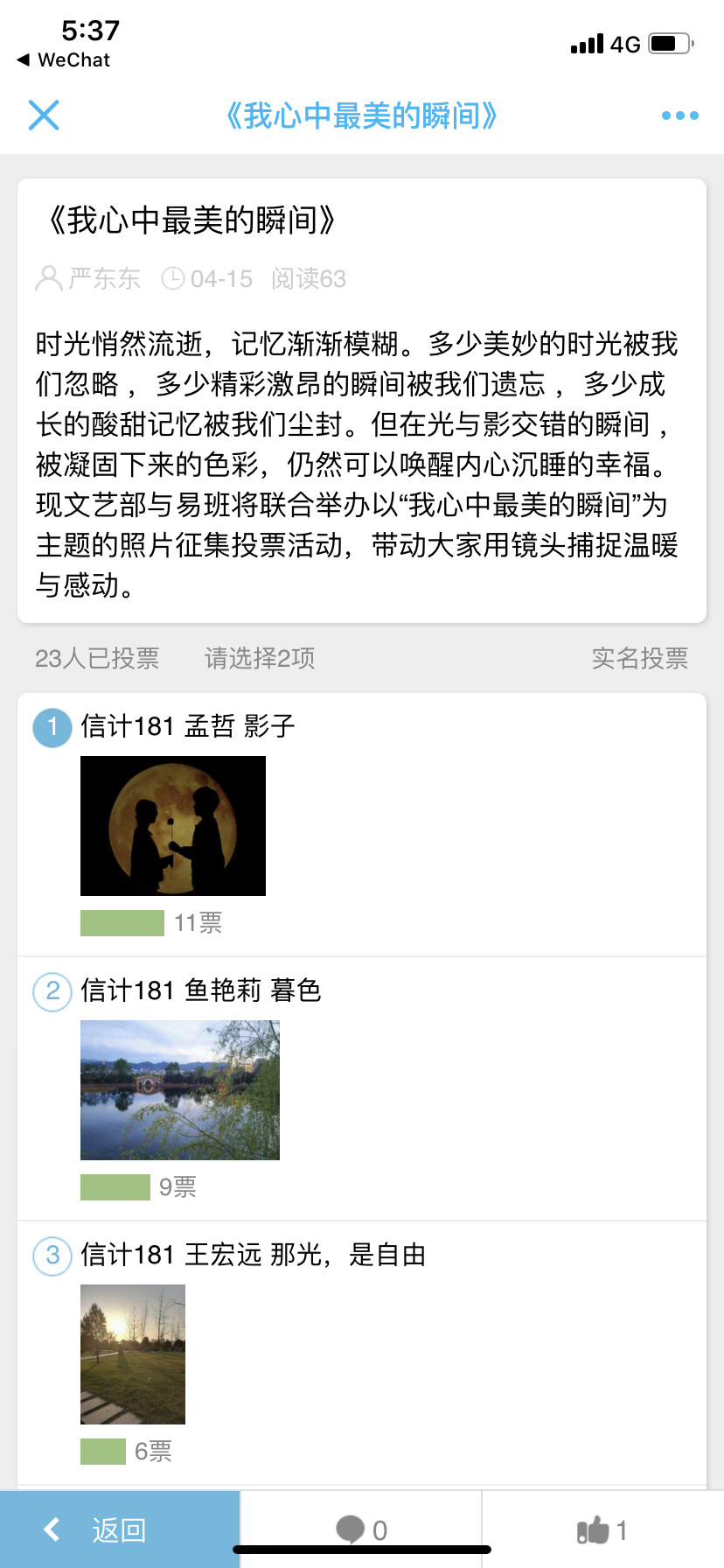
Task: View the 影子 moon silhouette photo
Action: (173, 826)
